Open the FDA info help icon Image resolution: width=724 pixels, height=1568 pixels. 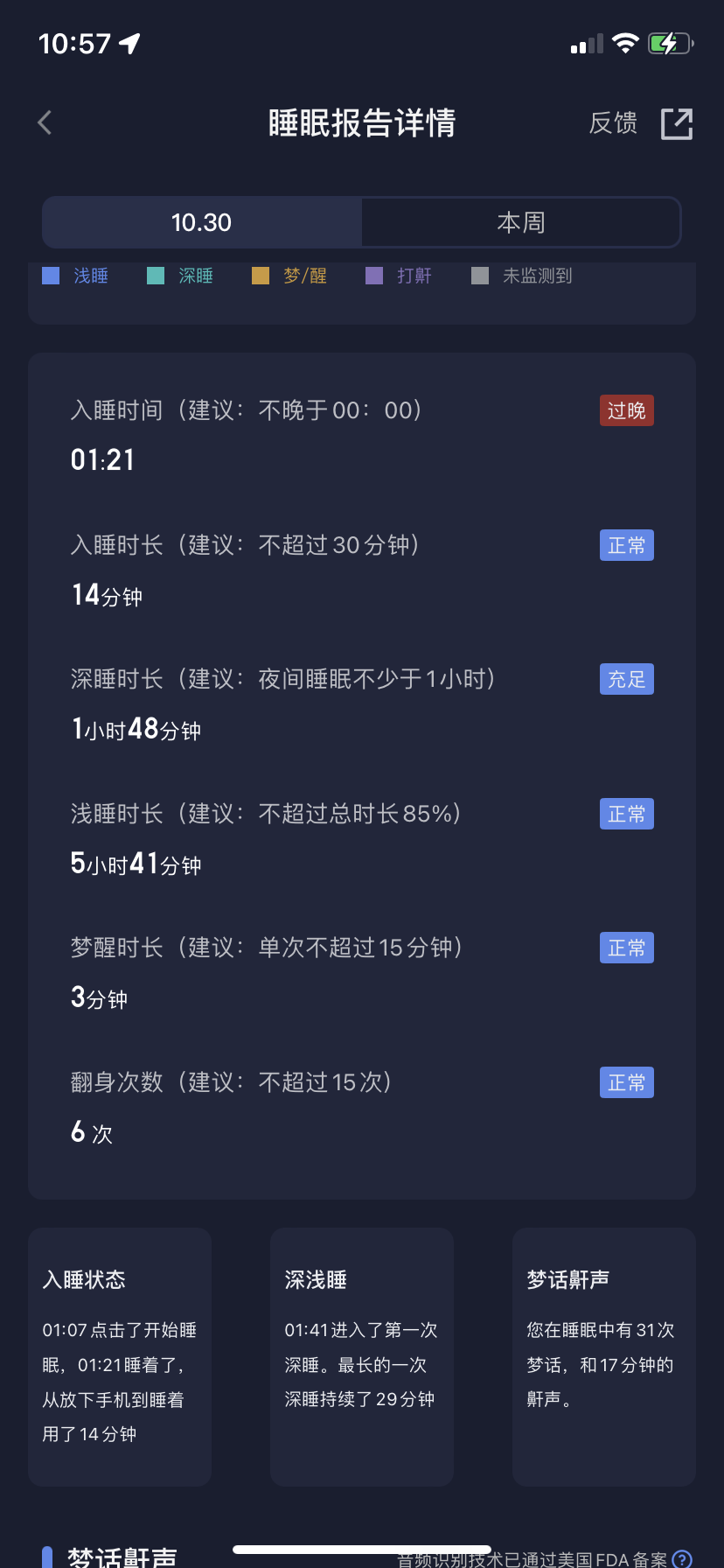pyautogui.click(x=682, y=1558)
